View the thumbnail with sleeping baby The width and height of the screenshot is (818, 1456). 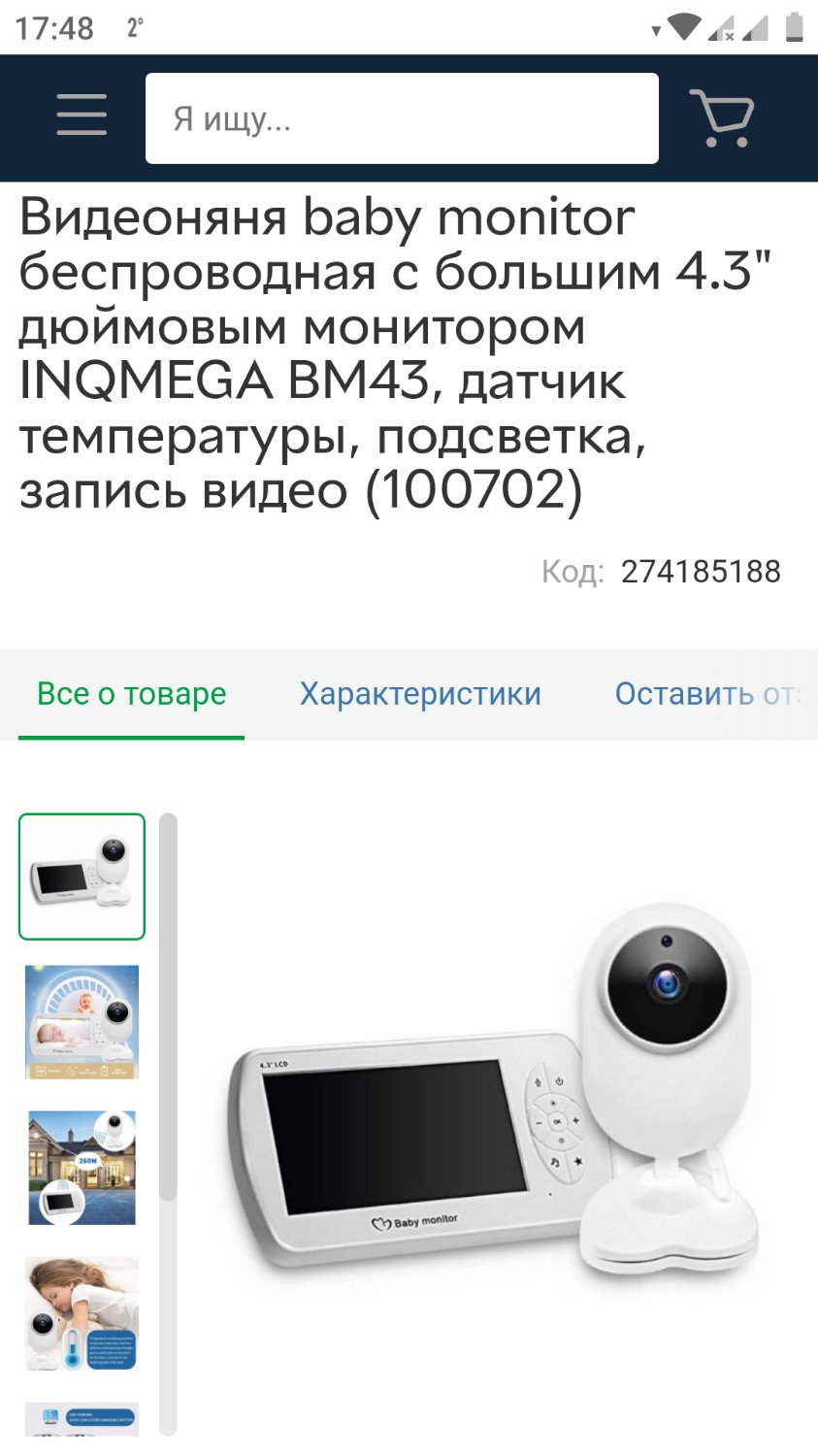(x=82, y=1022)
